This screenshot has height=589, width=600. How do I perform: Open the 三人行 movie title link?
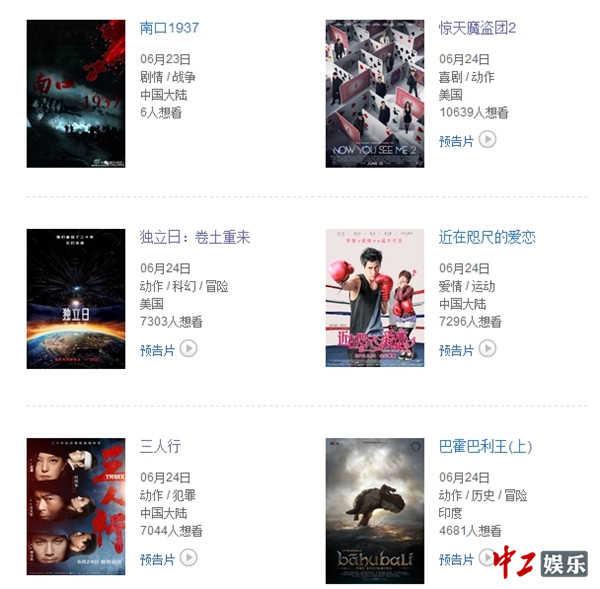(160, 446)
